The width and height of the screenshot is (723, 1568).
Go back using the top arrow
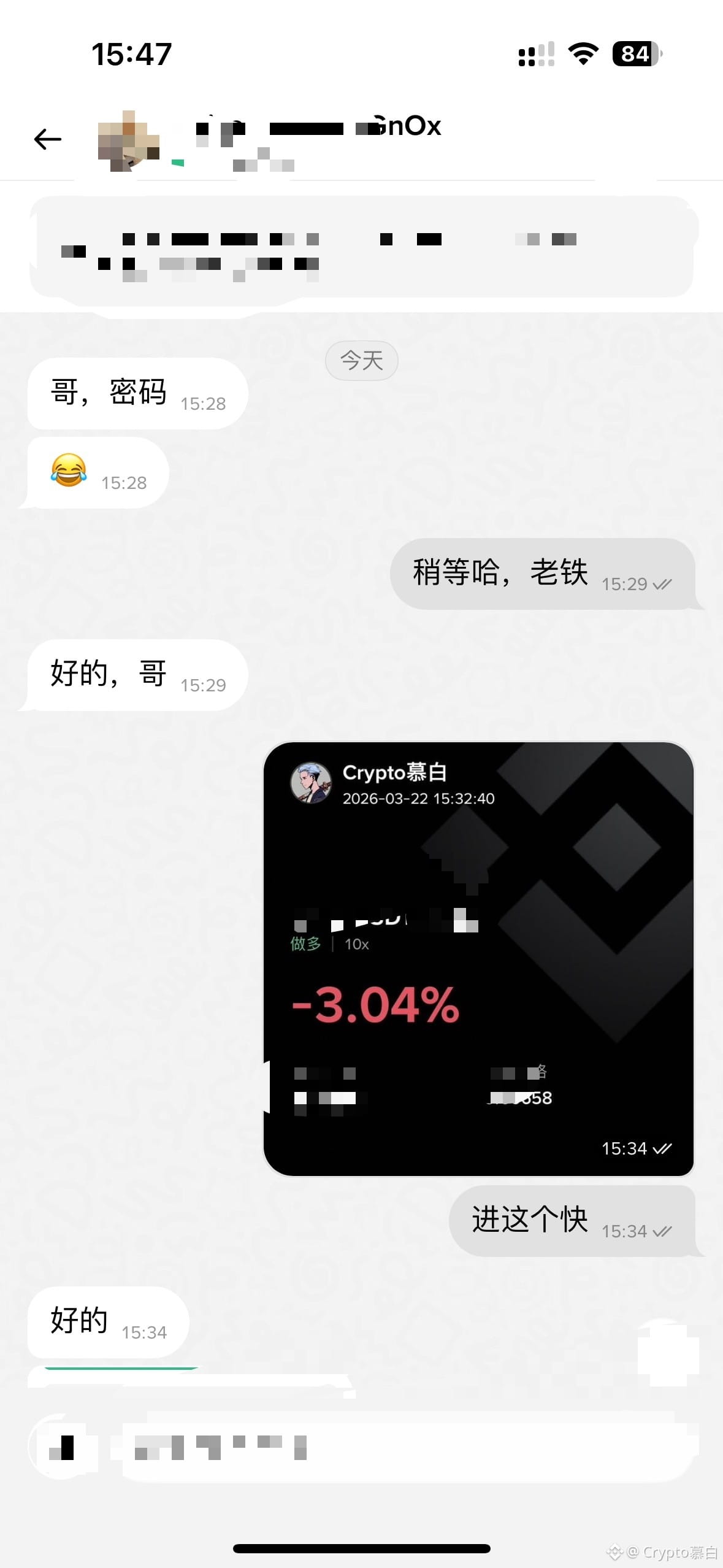pos(48,139)
